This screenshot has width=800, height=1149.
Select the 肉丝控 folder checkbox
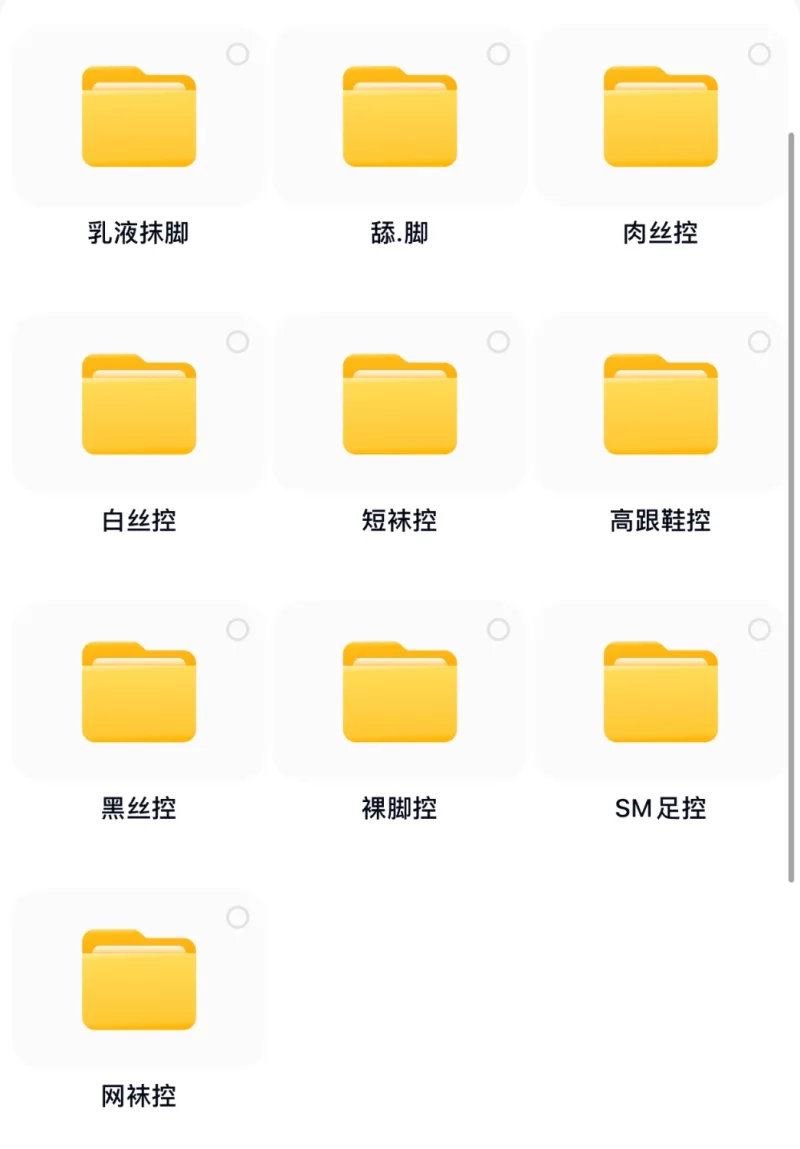(x=758, y=55)
